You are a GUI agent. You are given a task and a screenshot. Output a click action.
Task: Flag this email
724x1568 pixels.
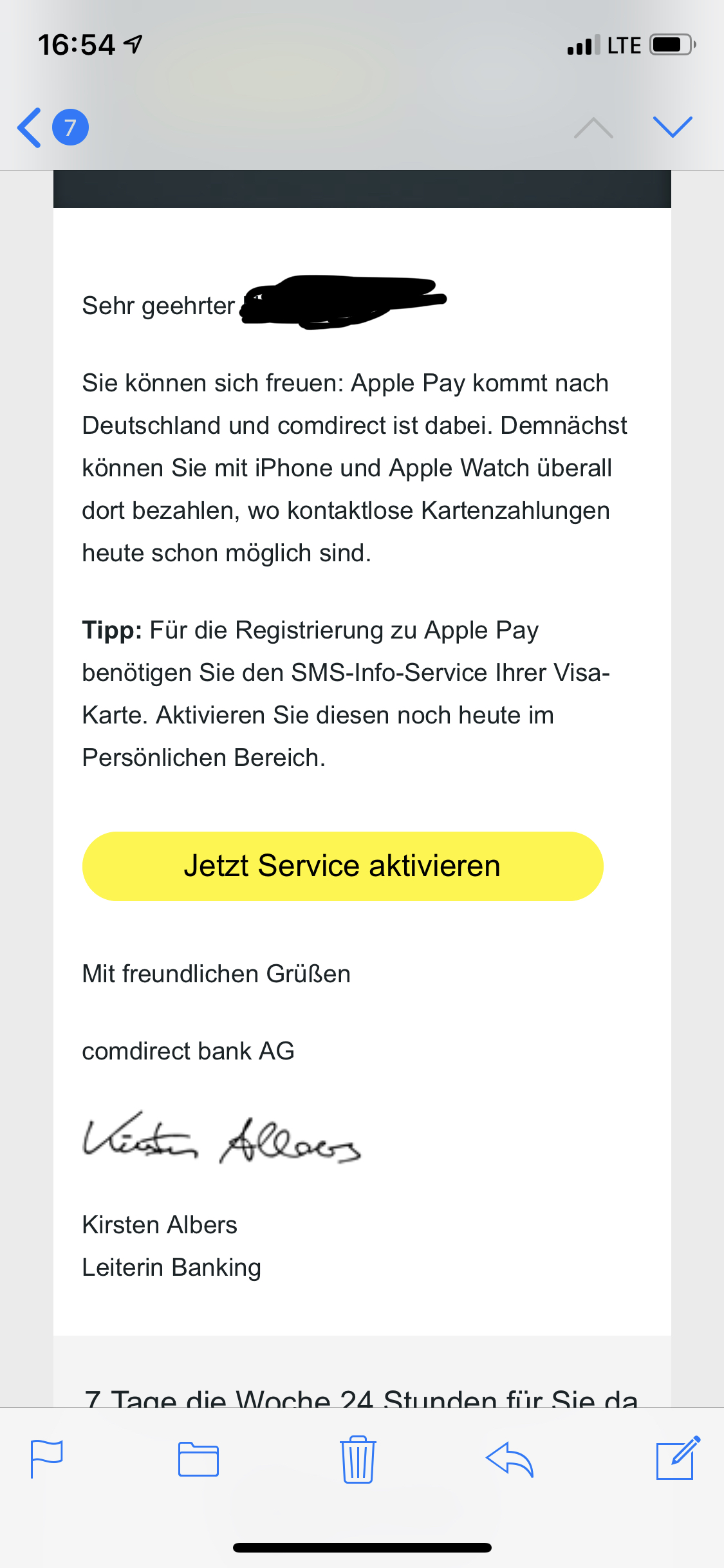[47, 1459]
